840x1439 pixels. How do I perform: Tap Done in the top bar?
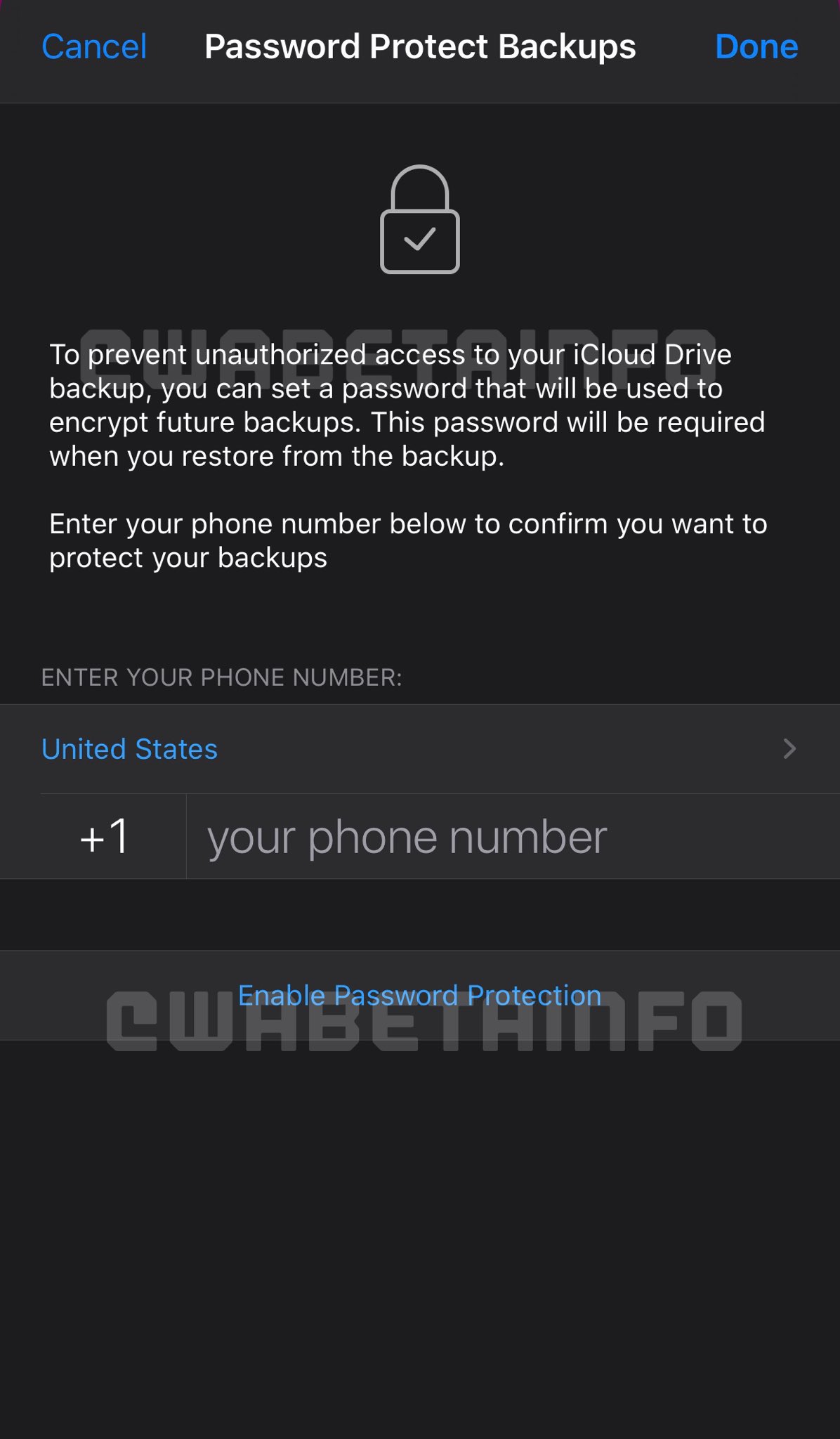click(x=756, y=47)
